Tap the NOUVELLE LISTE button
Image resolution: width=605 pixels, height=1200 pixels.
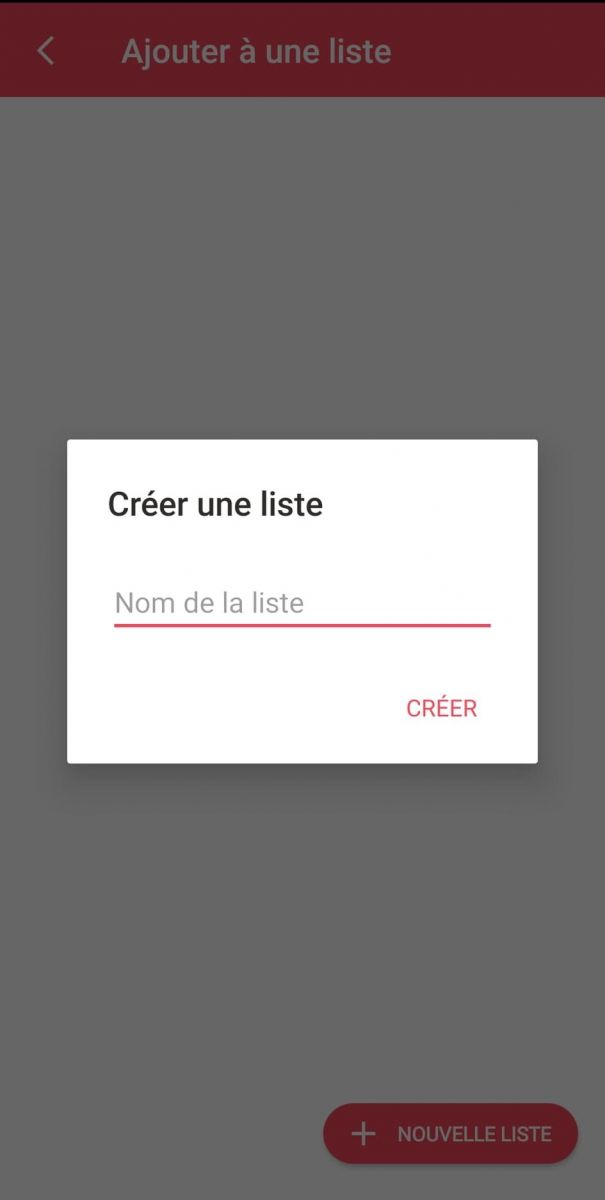click(451, 1134)
